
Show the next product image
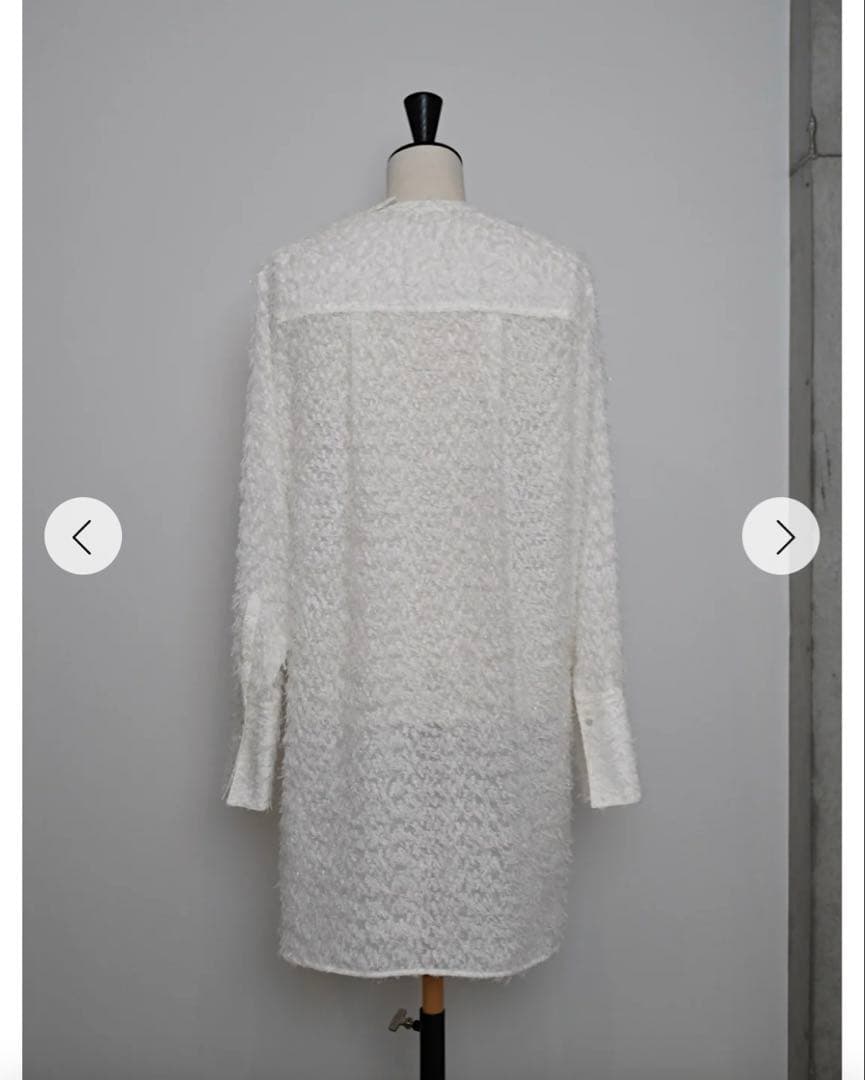pyautogui.click(x=781, y=536)
